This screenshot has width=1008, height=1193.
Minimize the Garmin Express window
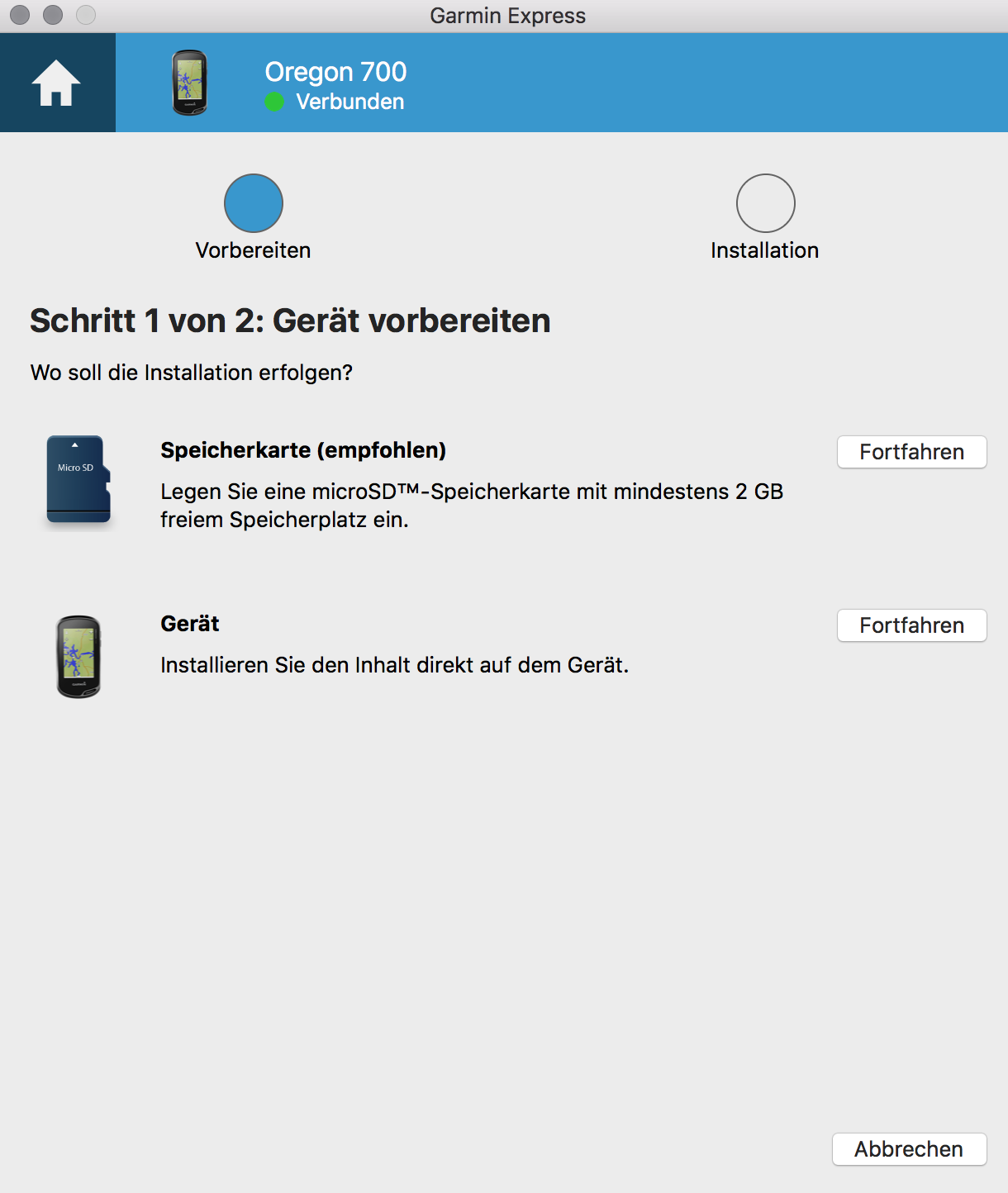click(x=53, y=15)
